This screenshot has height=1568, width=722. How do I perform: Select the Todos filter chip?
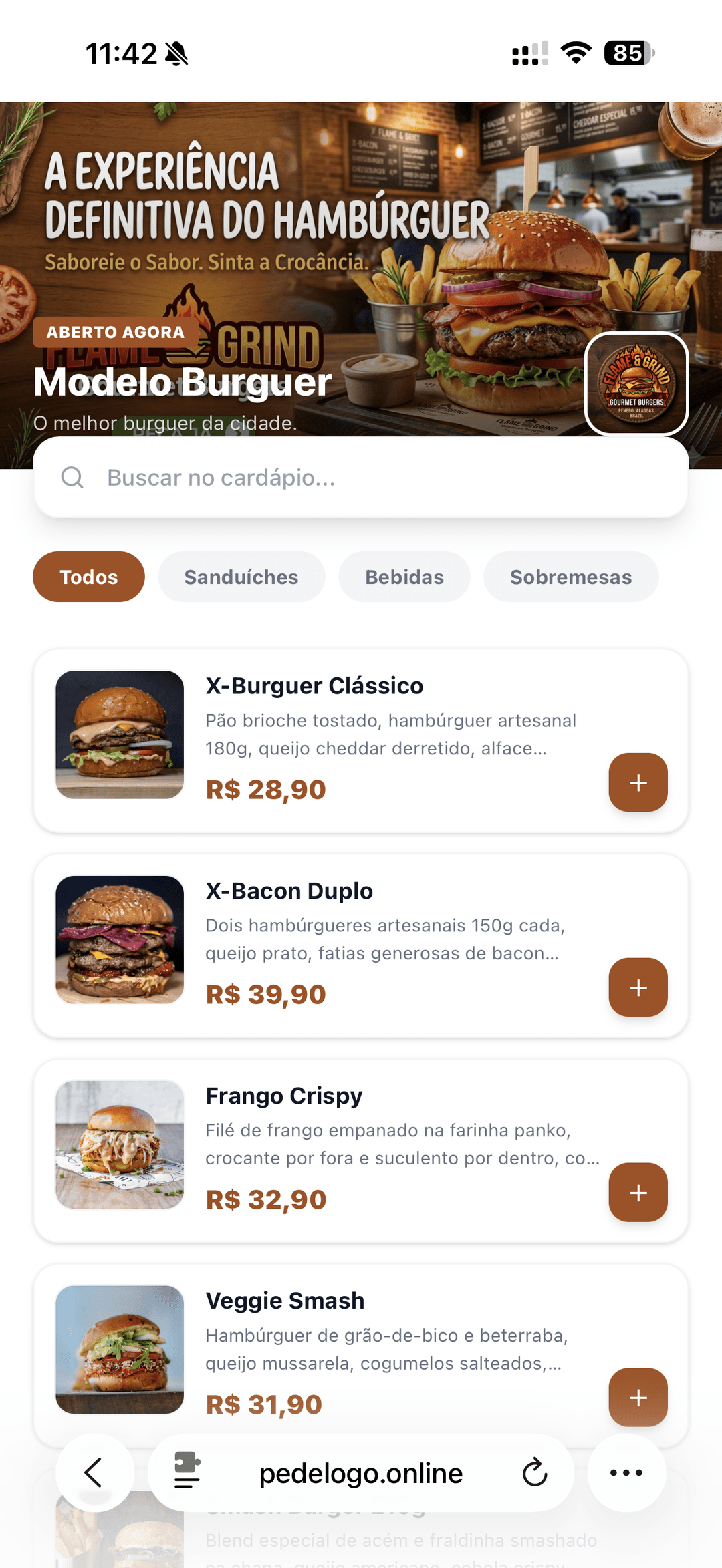(x=88, y=577)
